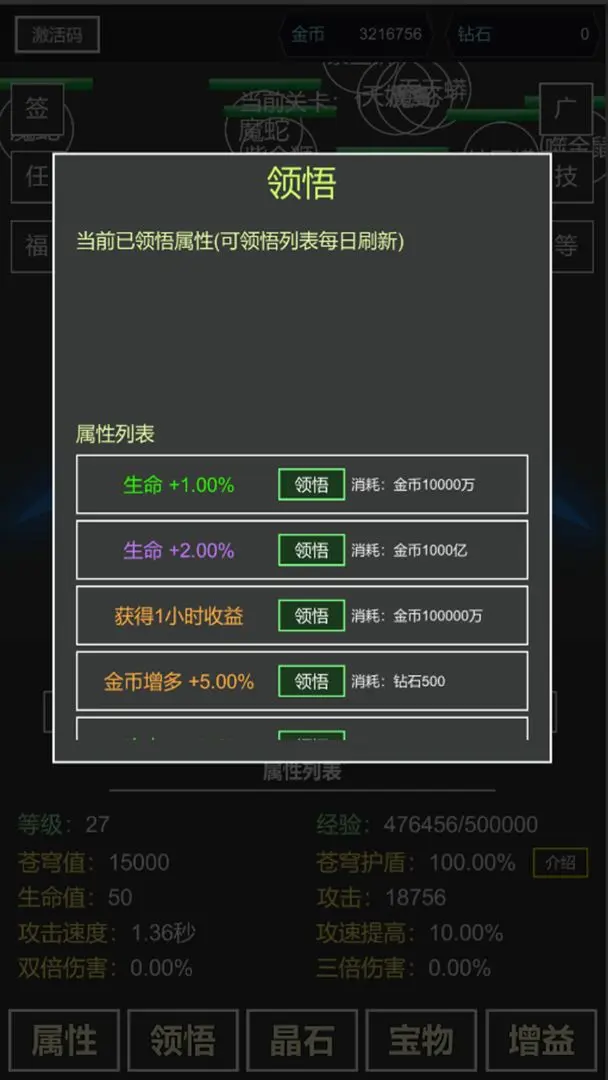The height and width of the screenshot is (1080, 608).
Task: Tap 领悟 button for 获得1小时收益
Action: (311, 616)
